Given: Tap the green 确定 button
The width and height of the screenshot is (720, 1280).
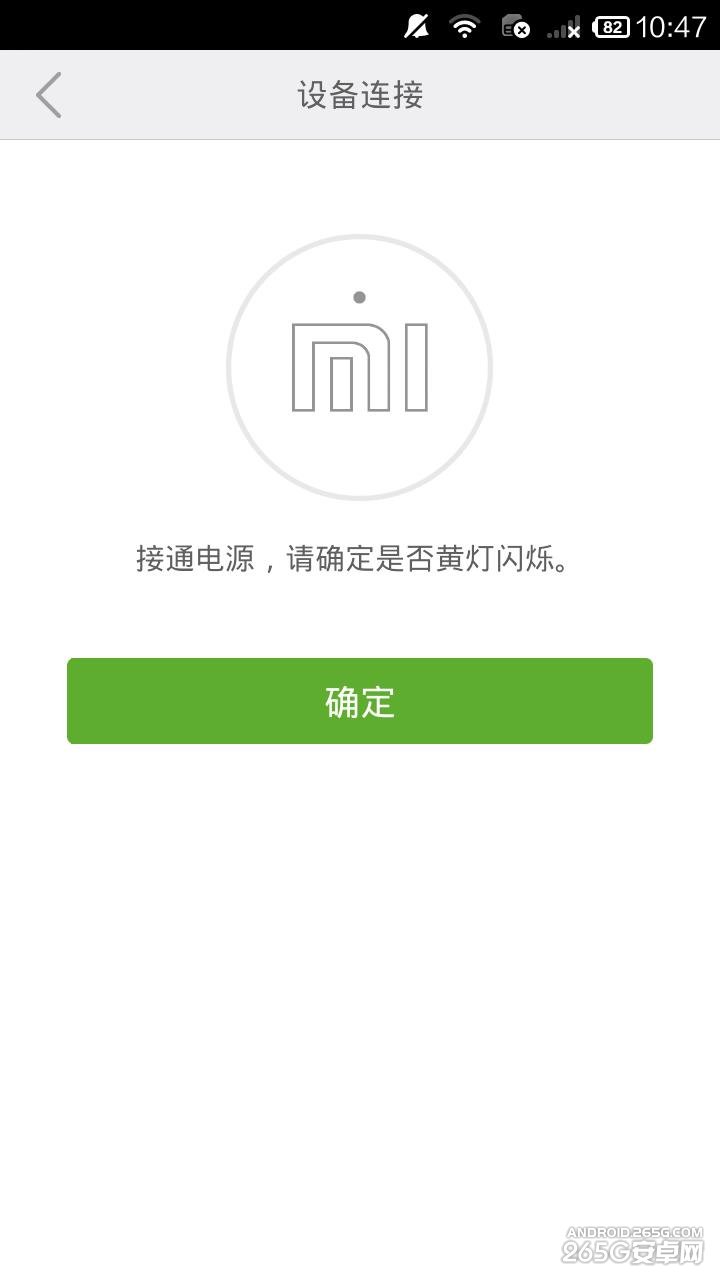Looking at the screenshot, I should (x=360, y=701).
